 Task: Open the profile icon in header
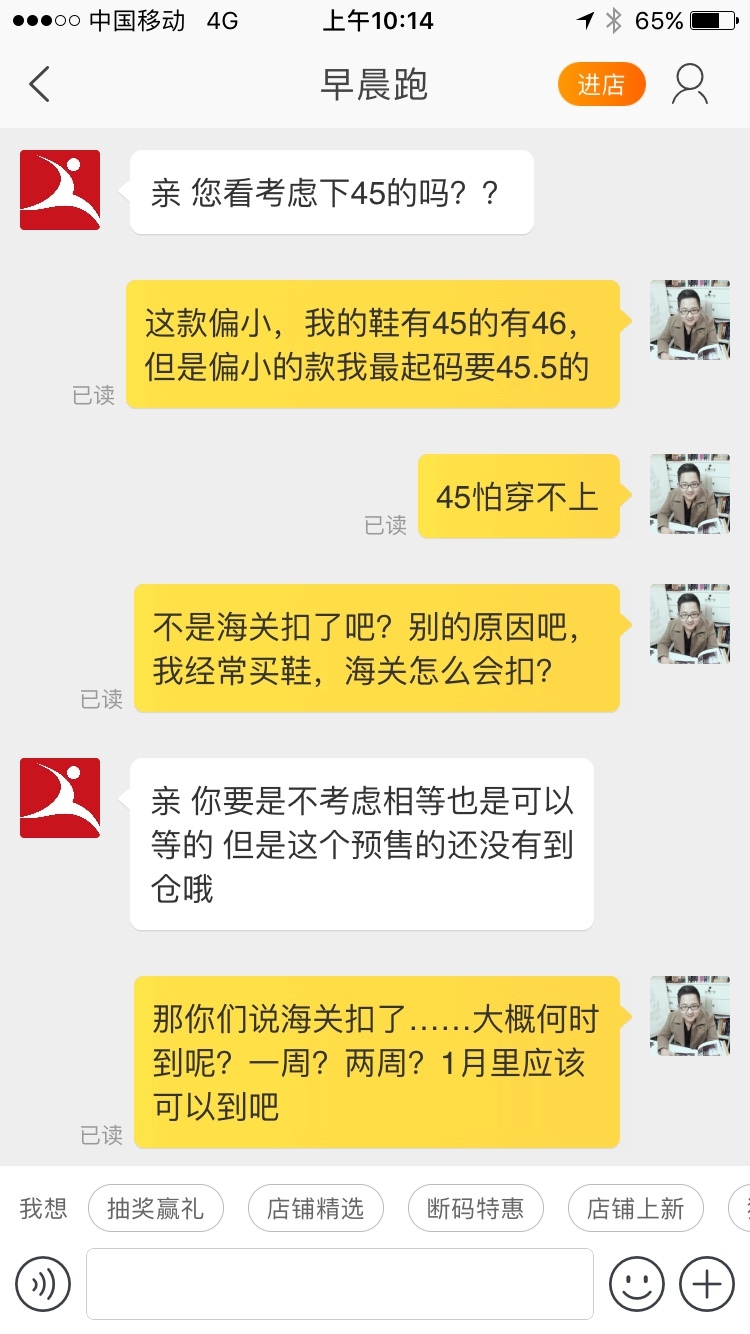pyautogui.click(x=690, y=85)
